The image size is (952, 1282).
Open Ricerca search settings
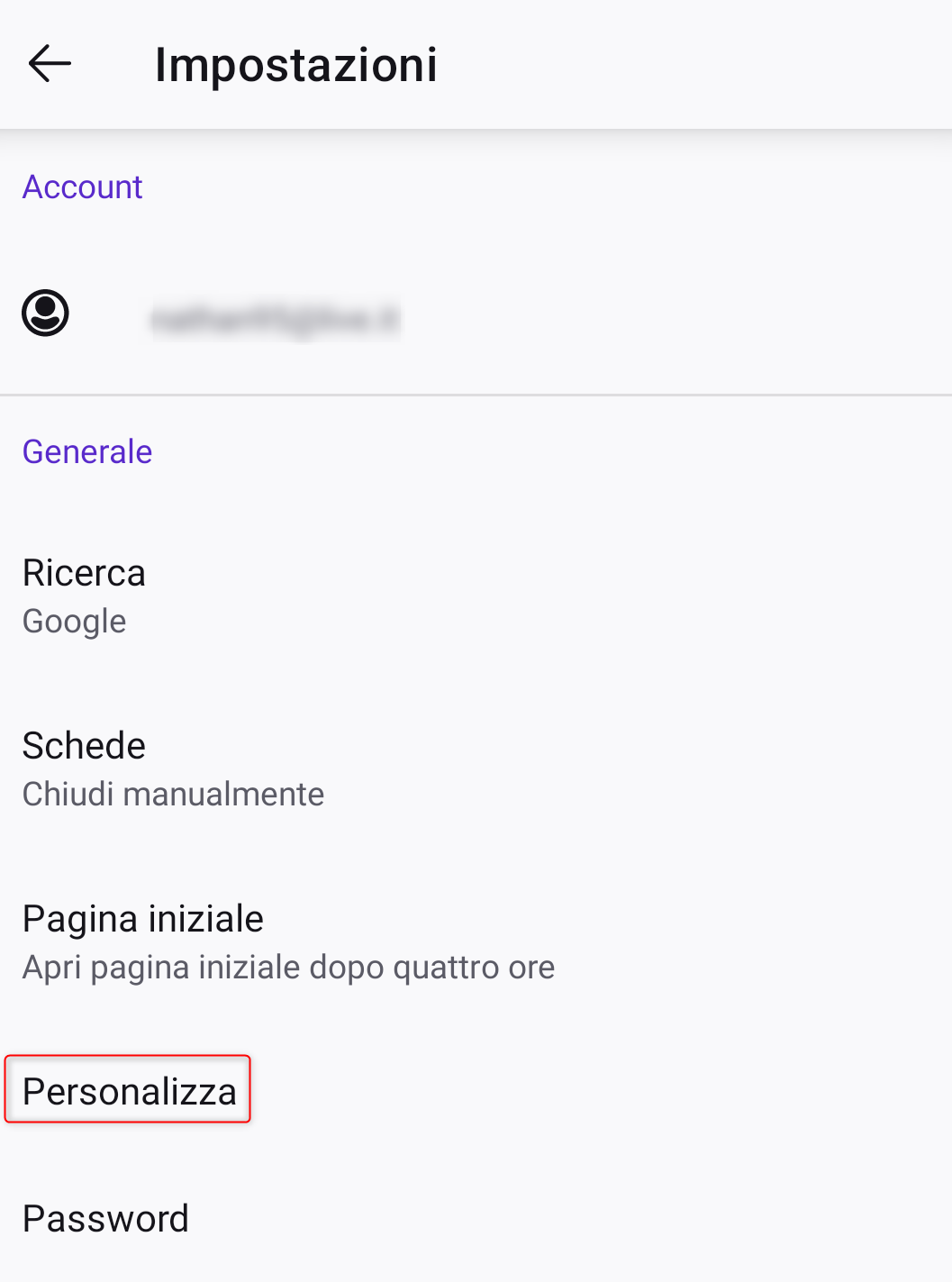[84, 596]
